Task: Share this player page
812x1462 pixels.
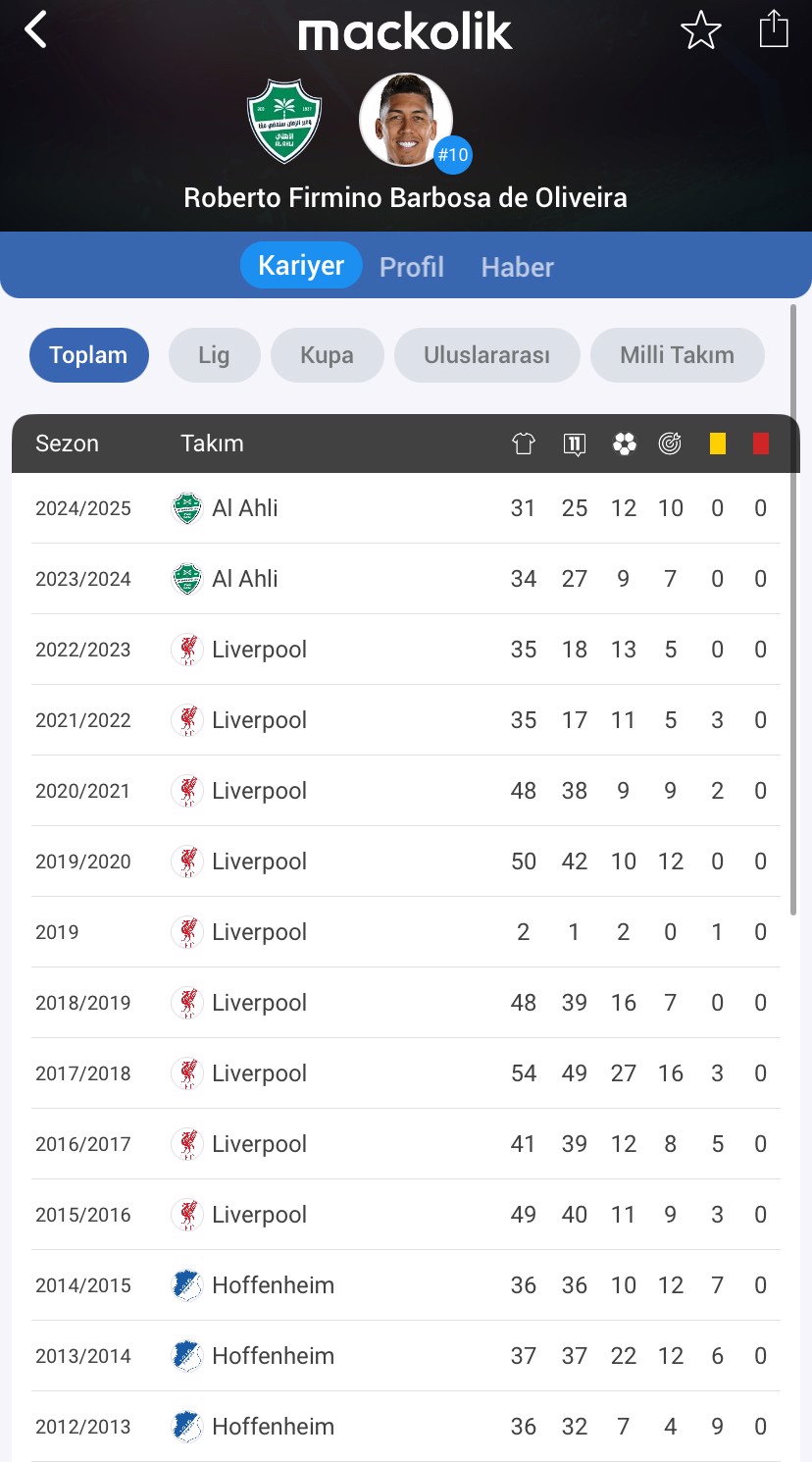Action: coord(774,28)
